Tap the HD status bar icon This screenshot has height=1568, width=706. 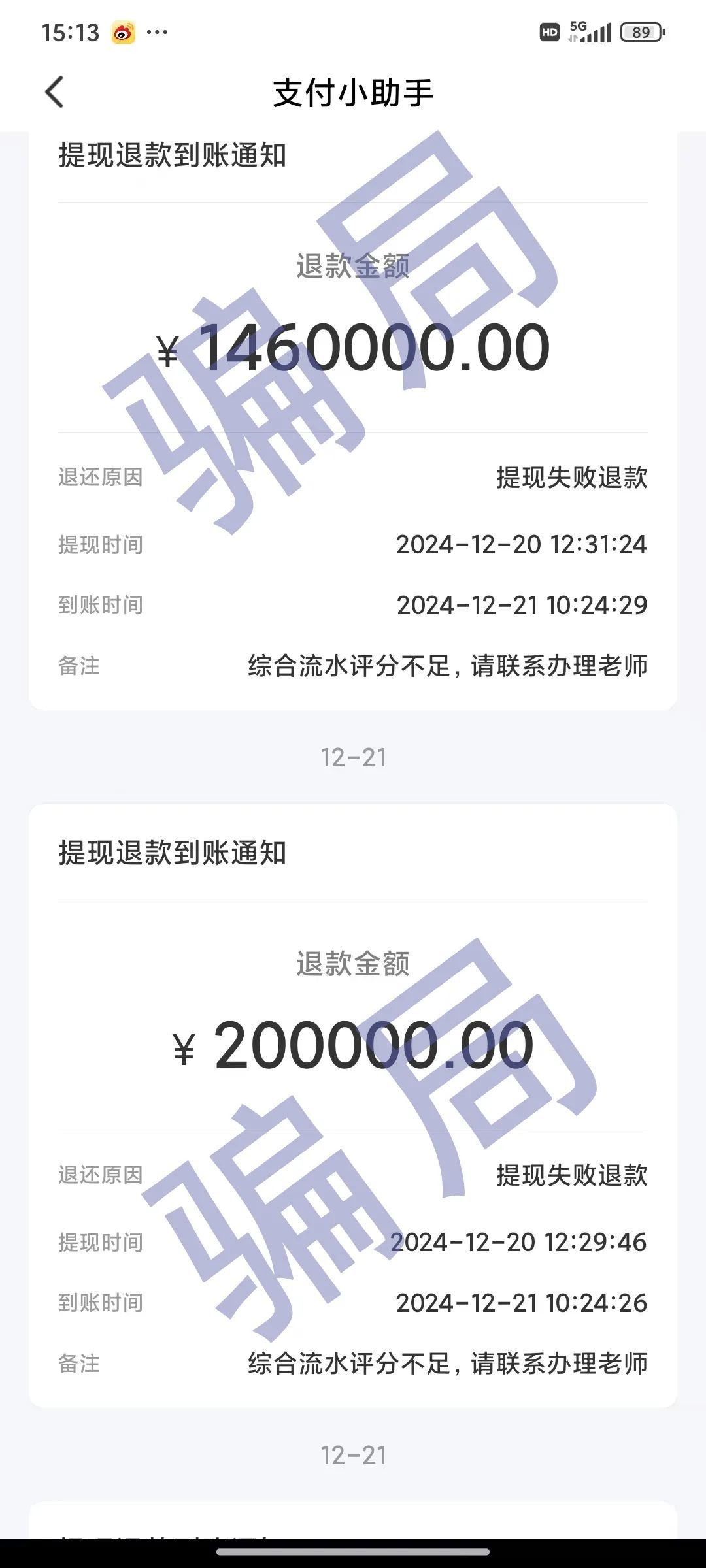click(x=548, y=31)
